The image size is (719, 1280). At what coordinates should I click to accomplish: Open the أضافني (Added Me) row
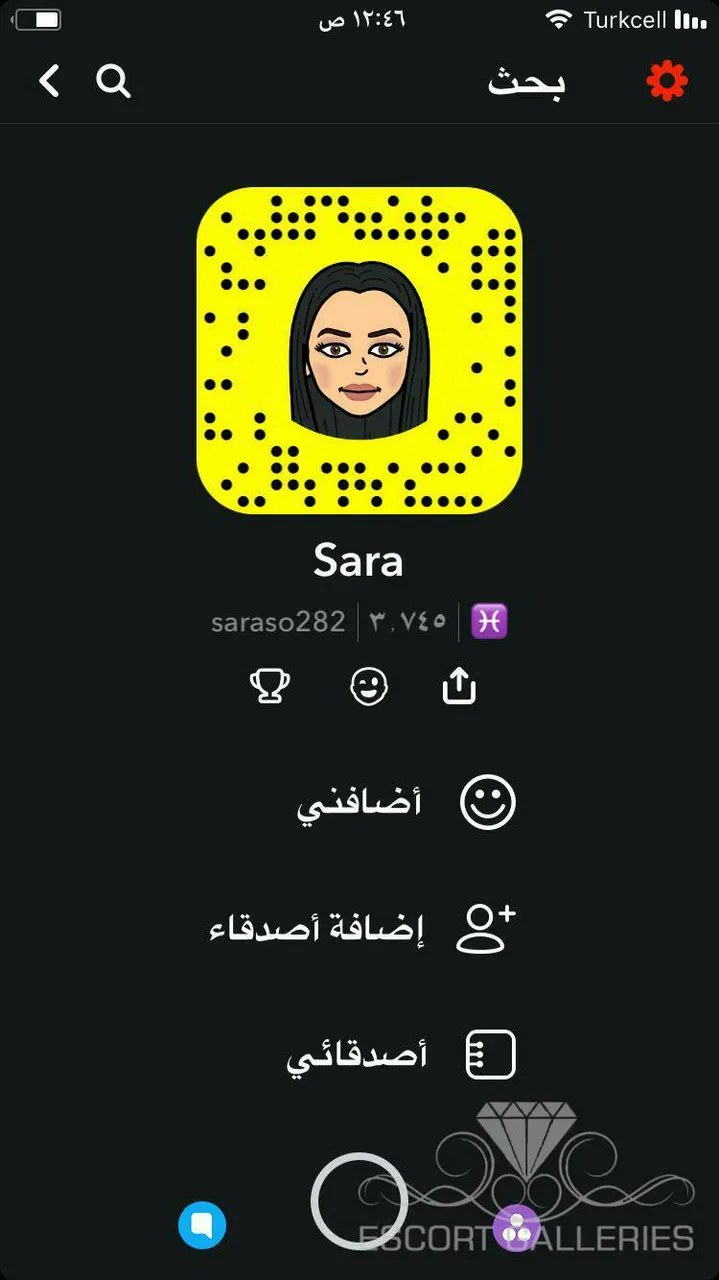click(x=405, y=802)
